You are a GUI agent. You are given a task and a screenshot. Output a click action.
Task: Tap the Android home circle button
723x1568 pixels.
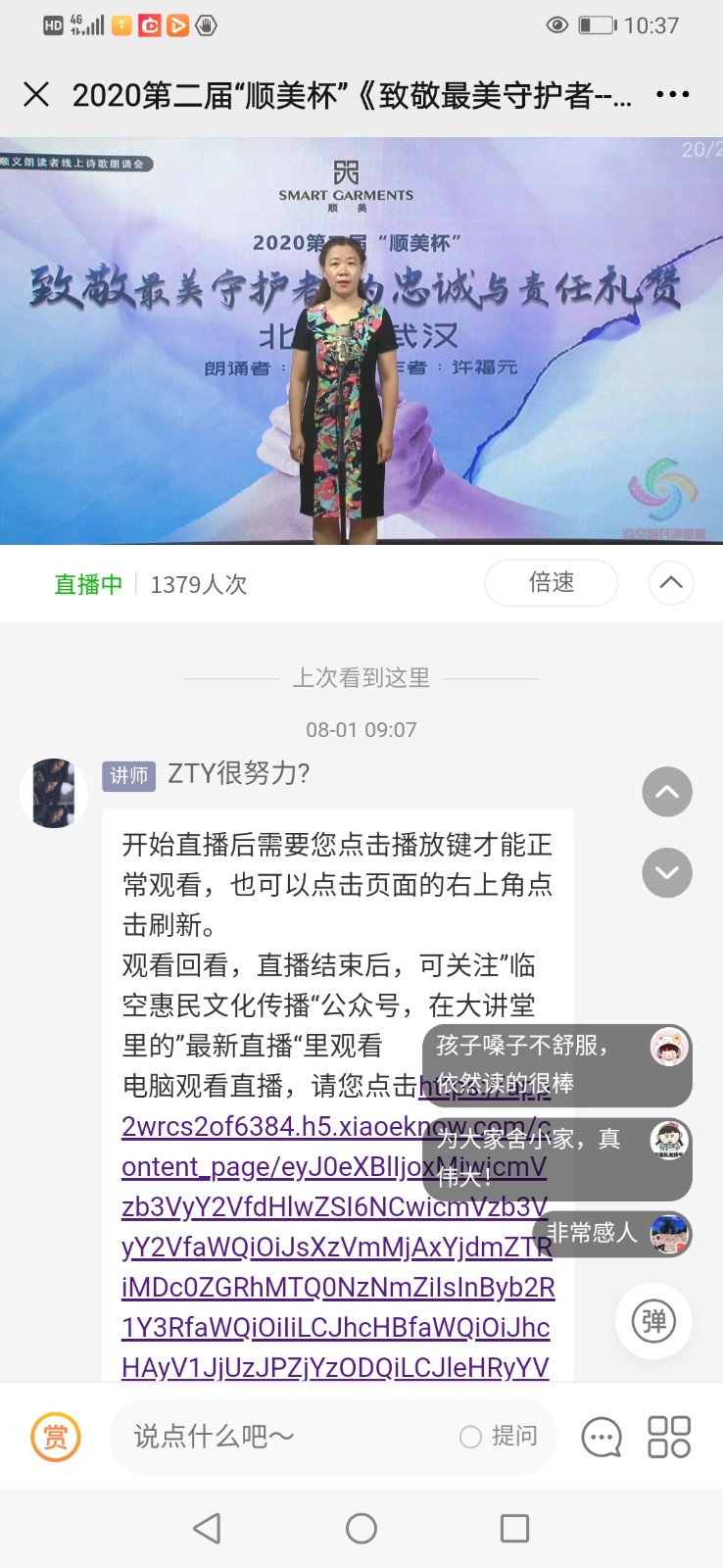click(361, 1527)
